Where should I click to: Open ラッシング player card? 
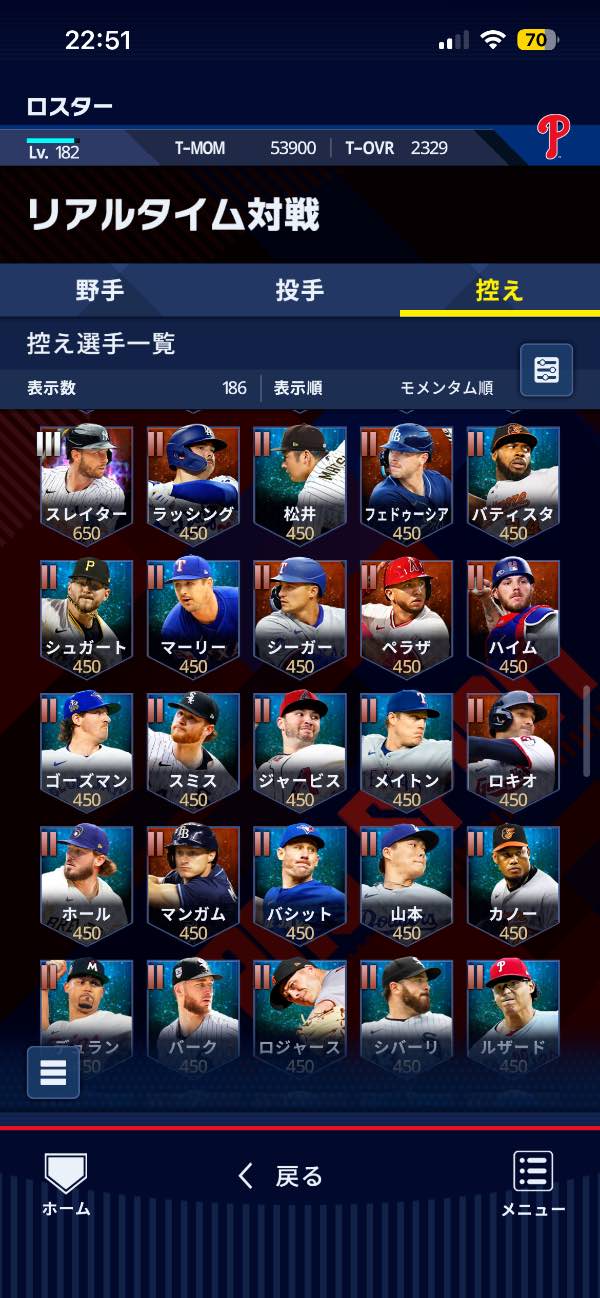coord(193,483)
